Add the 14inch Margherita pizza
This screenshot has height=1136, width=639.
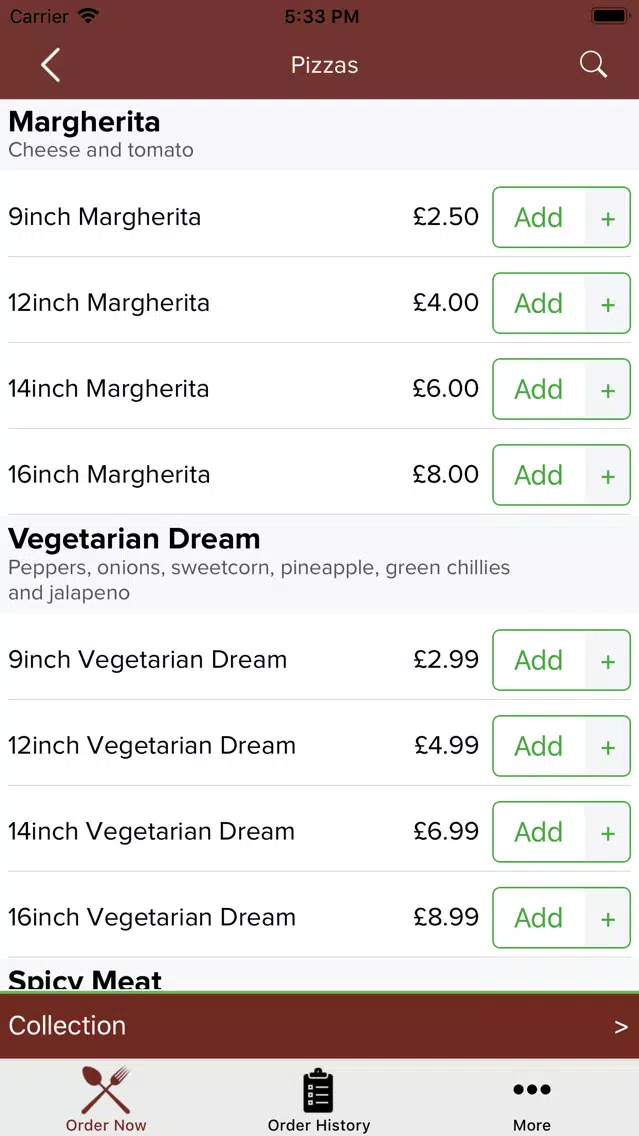click(x=561, y=389)
